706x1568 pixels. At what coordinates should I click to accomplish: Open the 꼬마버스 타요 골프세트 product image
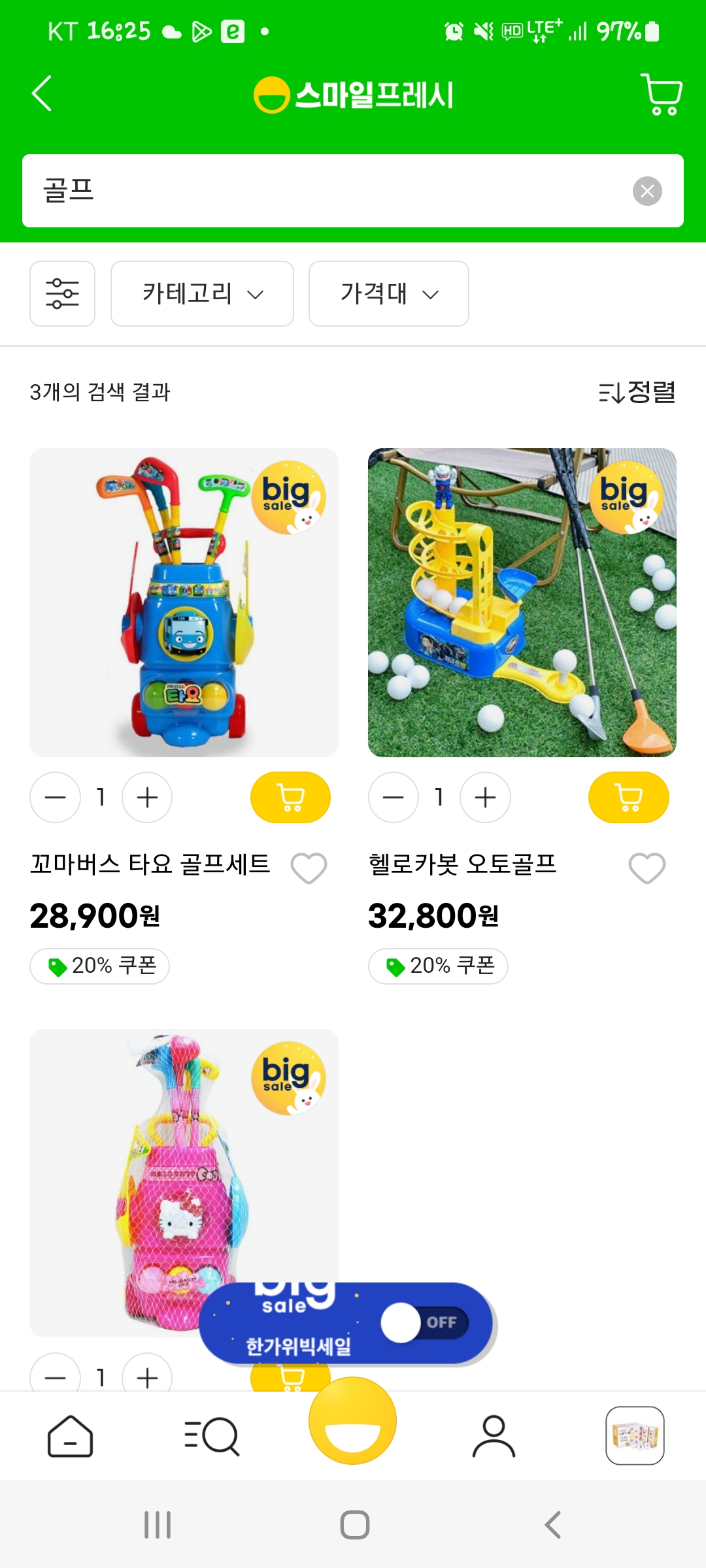tap(184, 602)
